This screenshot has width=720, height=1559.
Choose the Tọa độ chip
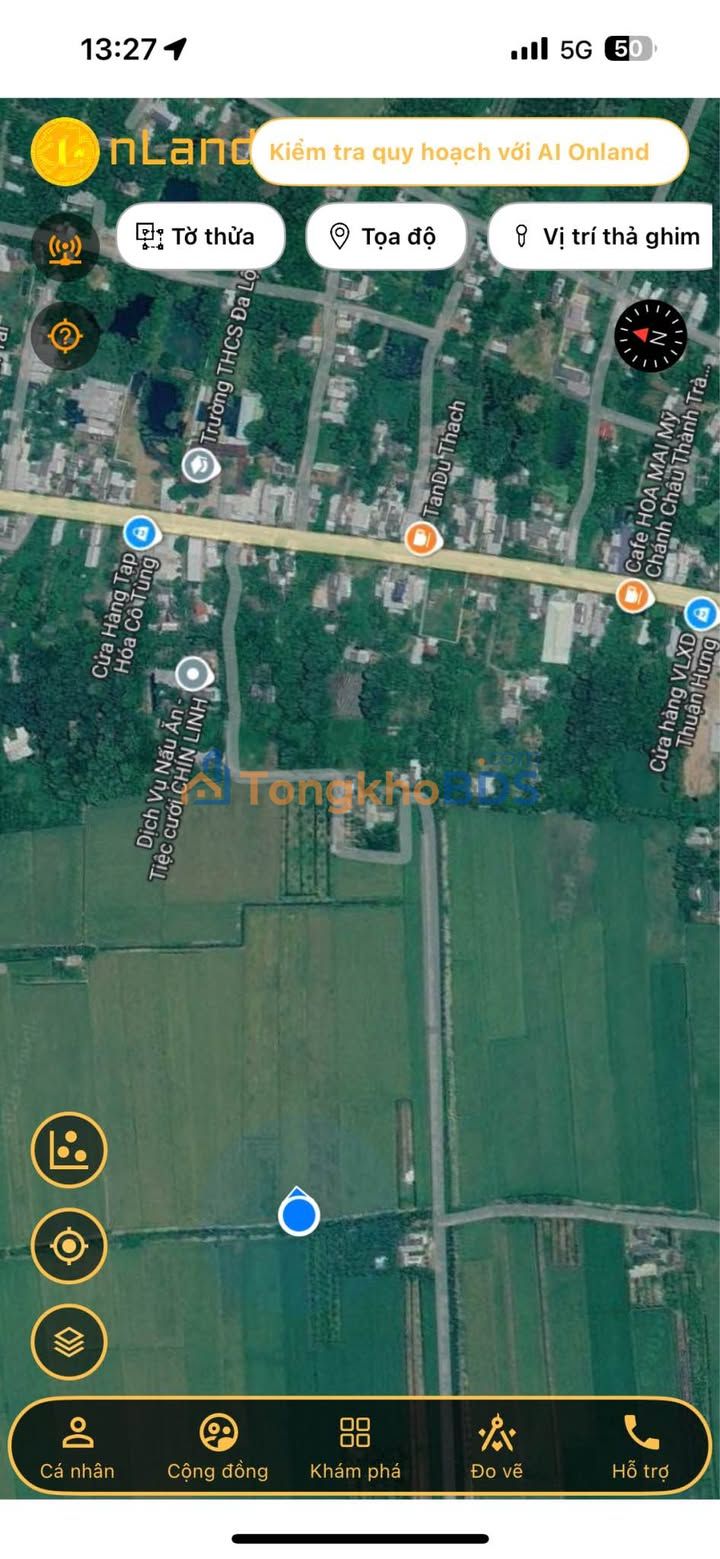coord(385,237)
